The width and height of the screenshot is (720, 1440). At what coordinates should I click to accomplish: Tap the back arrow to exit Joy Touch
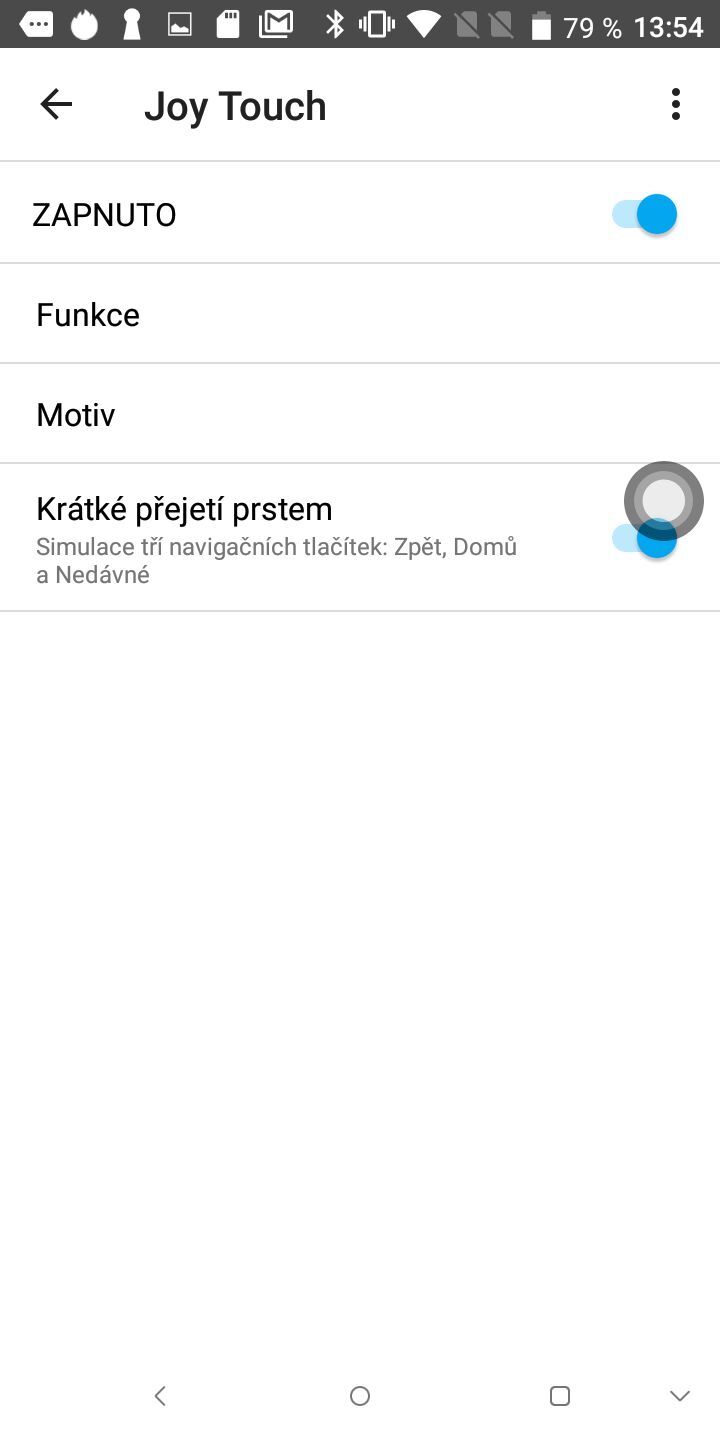[x=56, y=104]
